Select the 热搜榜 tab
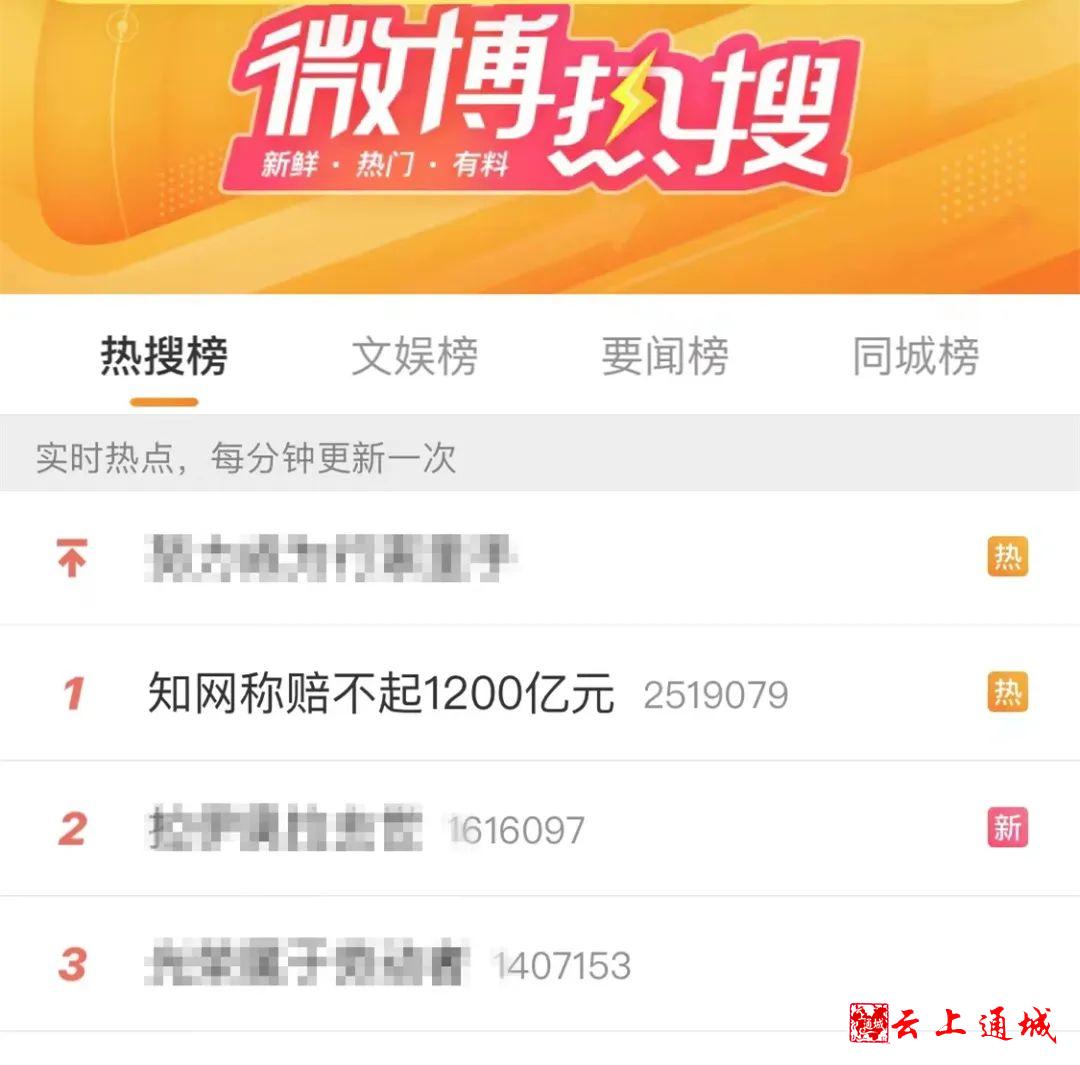The width and height of the screenshot is (1080, 1065). 164,357
